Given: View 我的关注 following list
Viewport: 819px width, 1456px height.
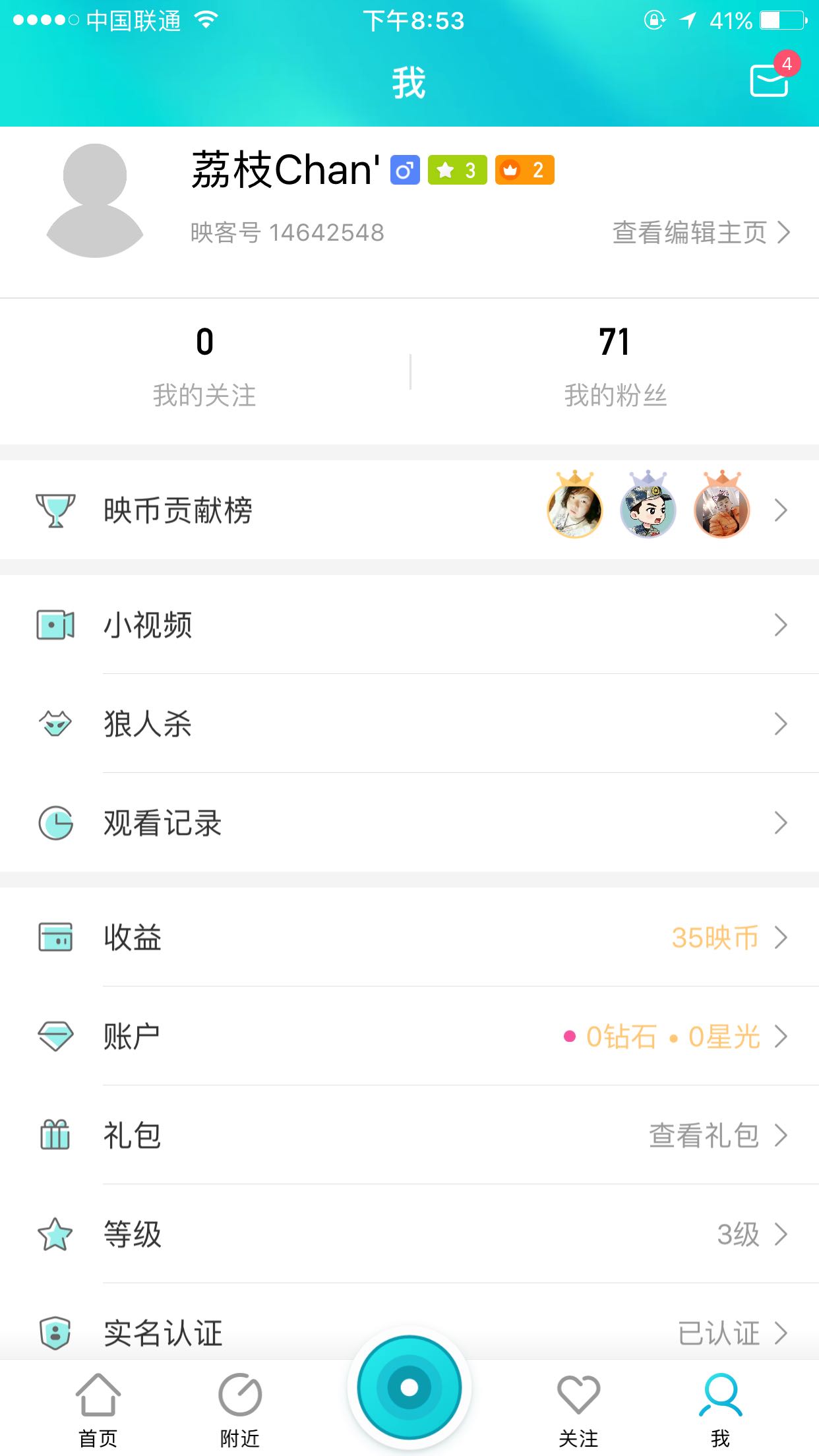Looking at the screenshot, I should coord(204,367).
